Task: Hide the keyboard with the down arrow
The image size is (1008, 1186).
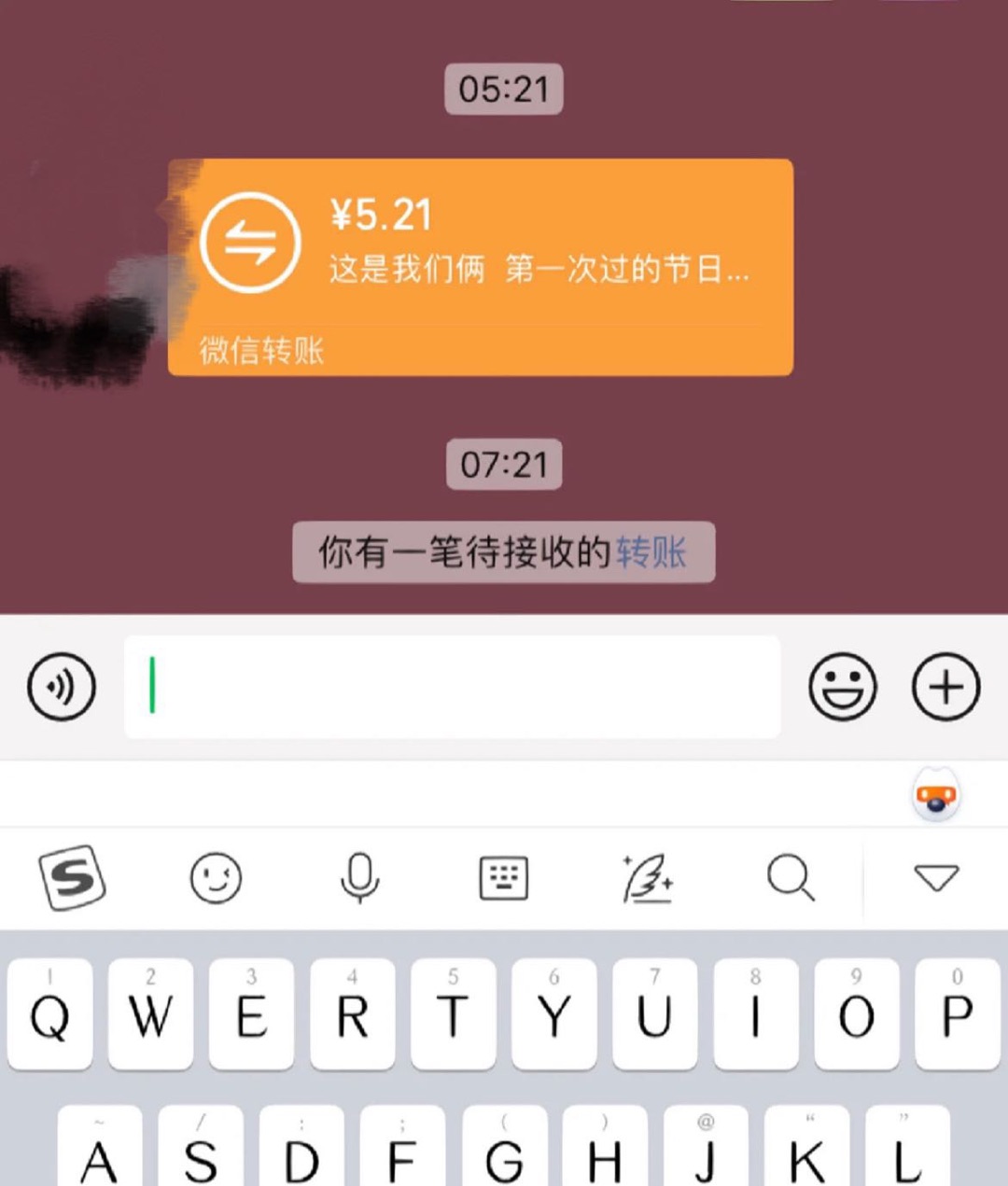Action: tap(936, 878)
